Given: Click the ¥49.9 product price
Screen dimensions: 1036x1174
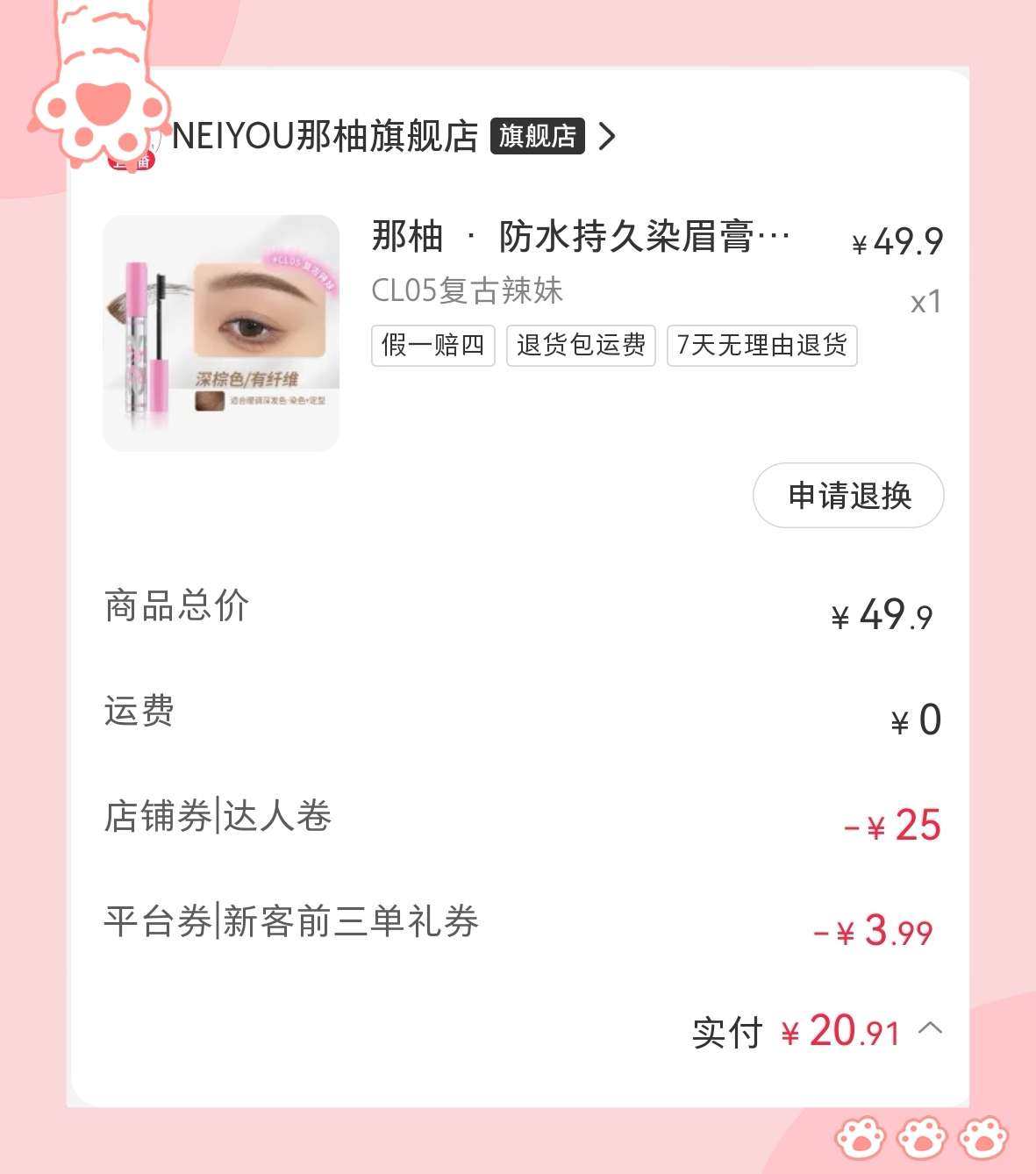Looking at the screenshot, I should coord(897,239).
